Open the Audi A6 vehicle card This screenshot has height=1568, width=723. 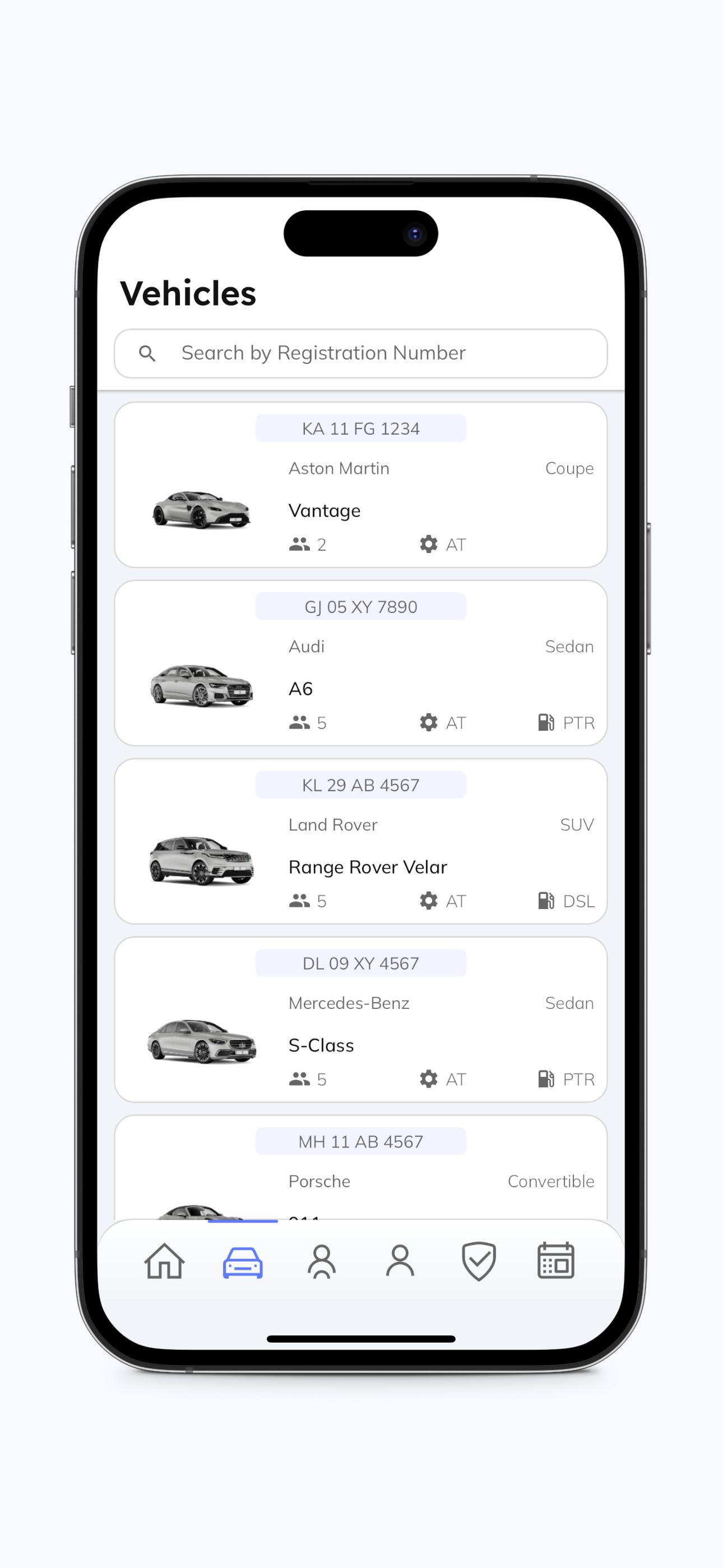(361, 663)
